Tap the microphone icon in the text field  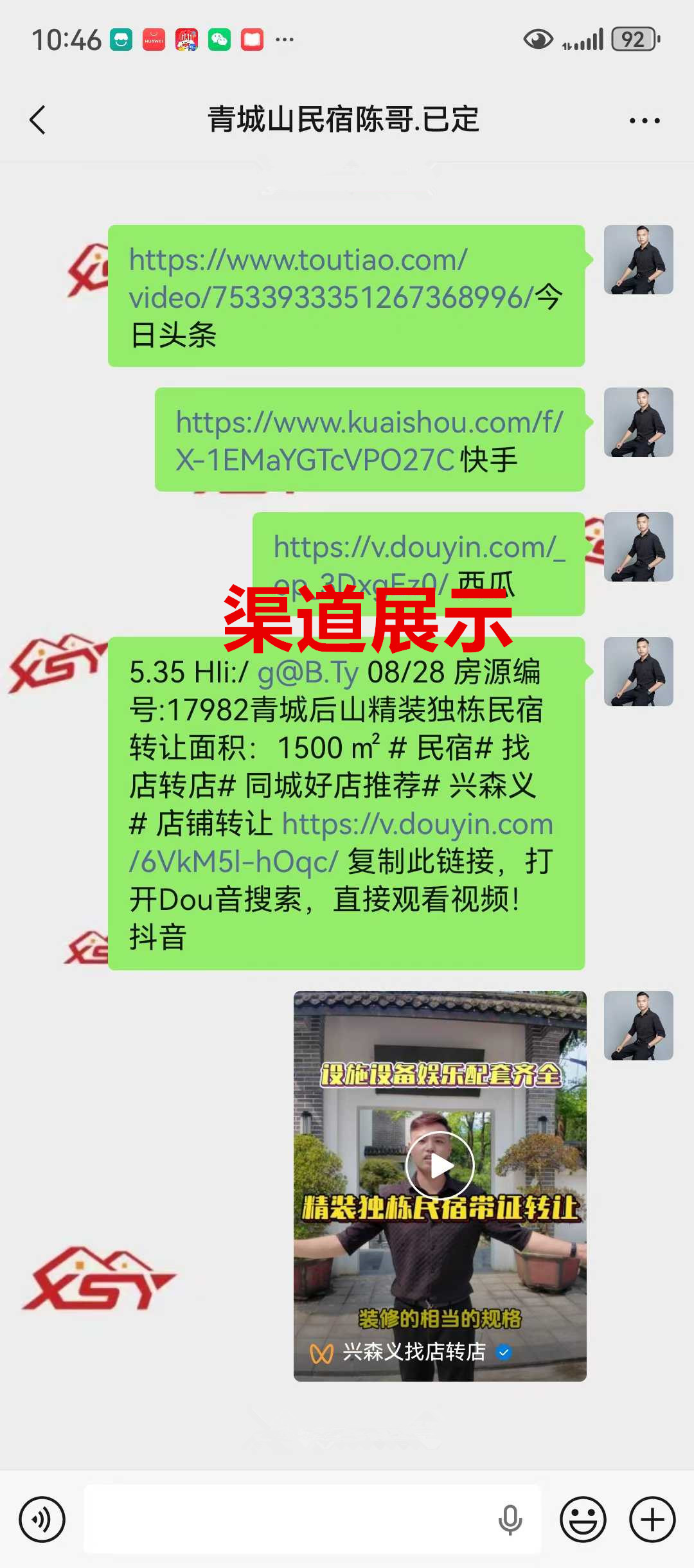coord(510,1520)
